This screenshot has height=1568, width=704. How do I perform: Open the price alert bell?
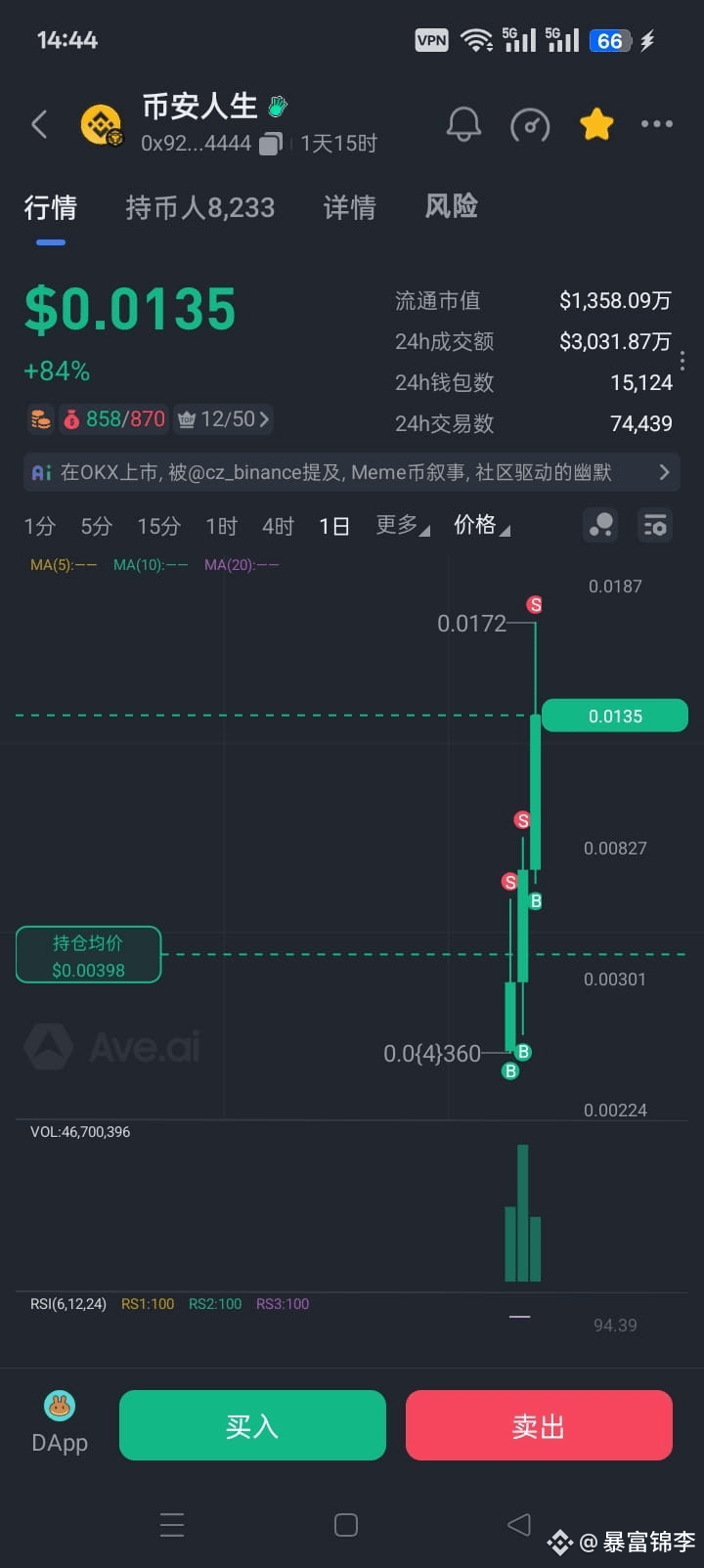coord(463,125)
